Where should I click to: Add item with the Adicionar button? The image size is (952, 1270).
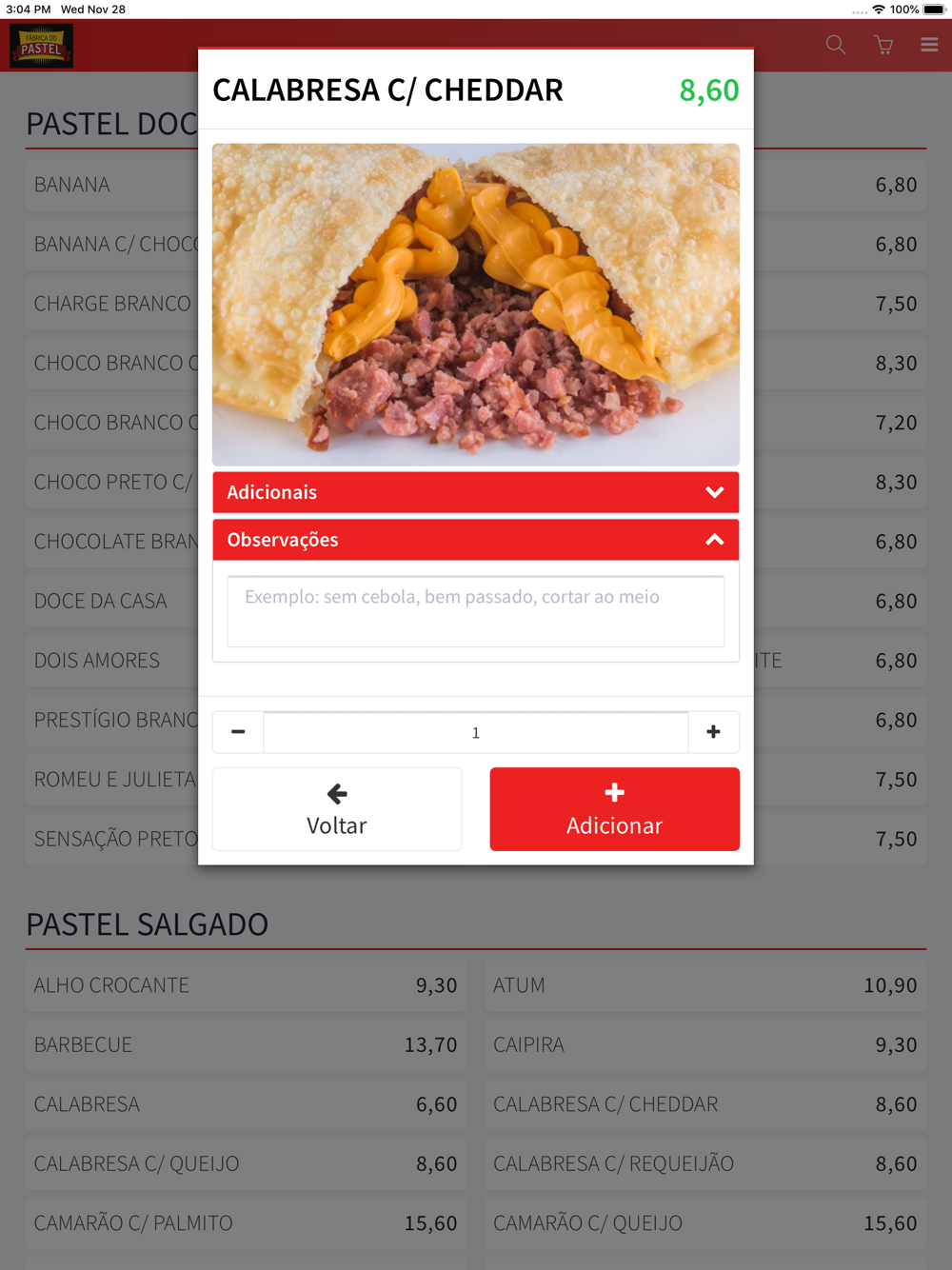(615, 809)
